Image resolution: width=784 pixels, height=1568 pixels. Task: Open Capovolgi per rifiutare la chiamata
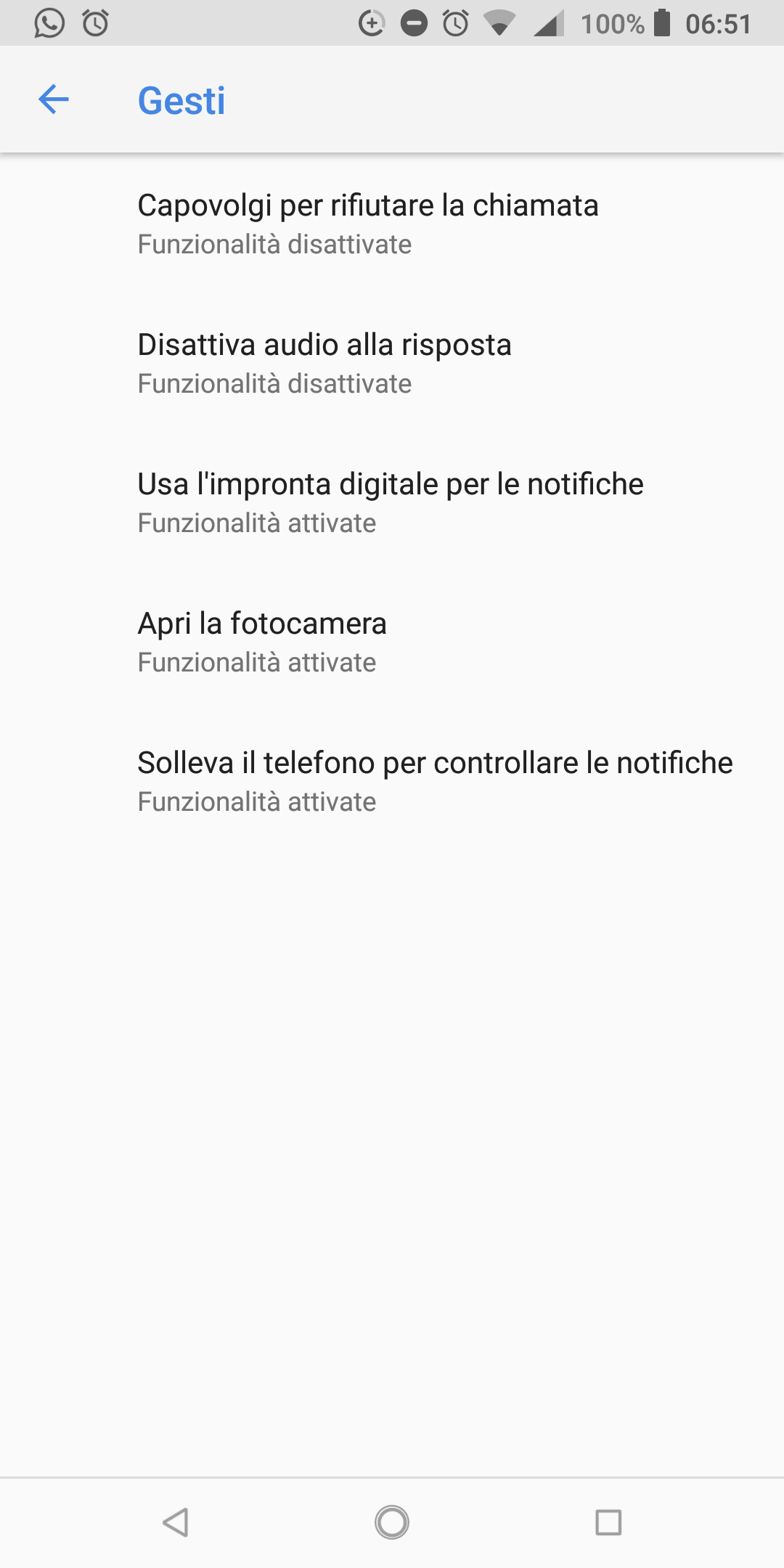coord(392,224)
